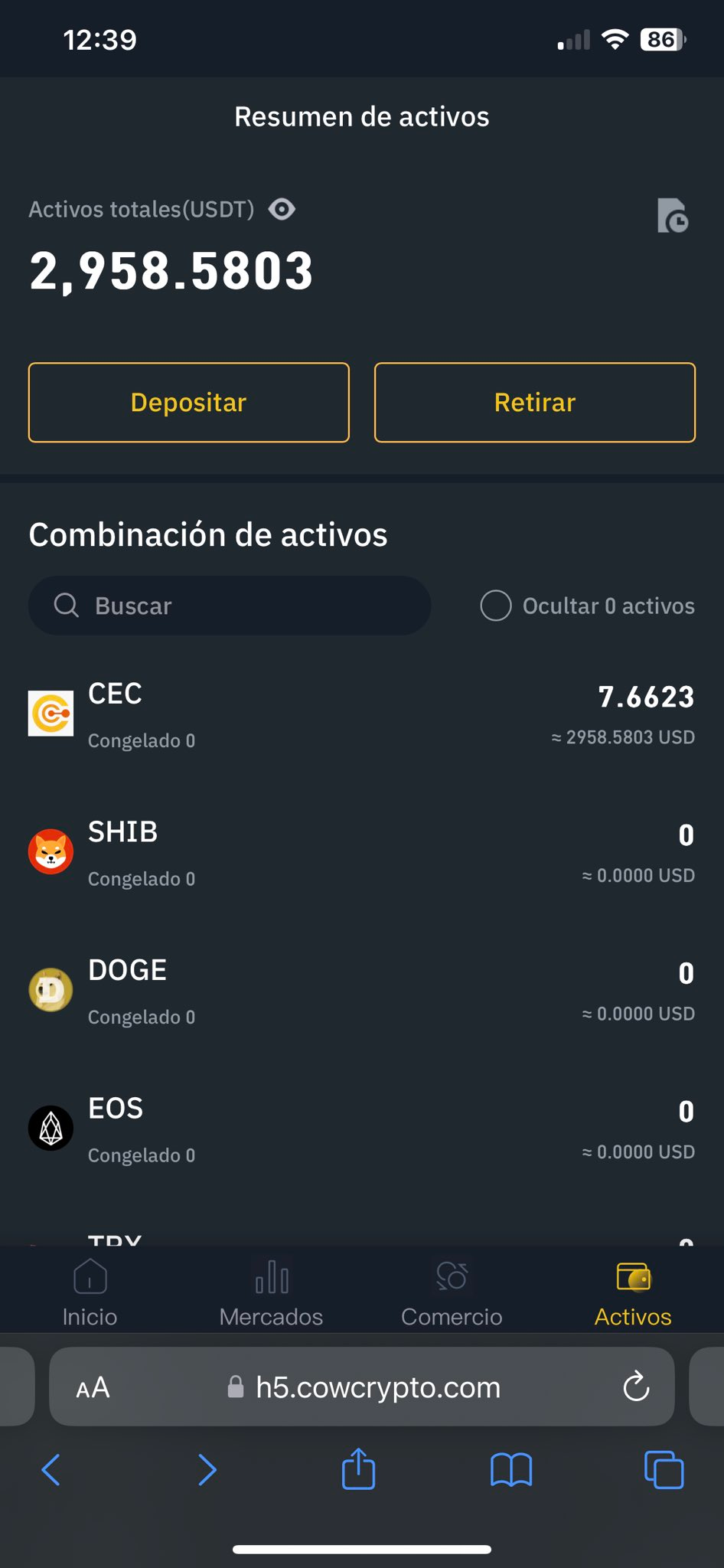Hide the total assets balance
This screenshot has width=724, height=1568.
[282, 209]
